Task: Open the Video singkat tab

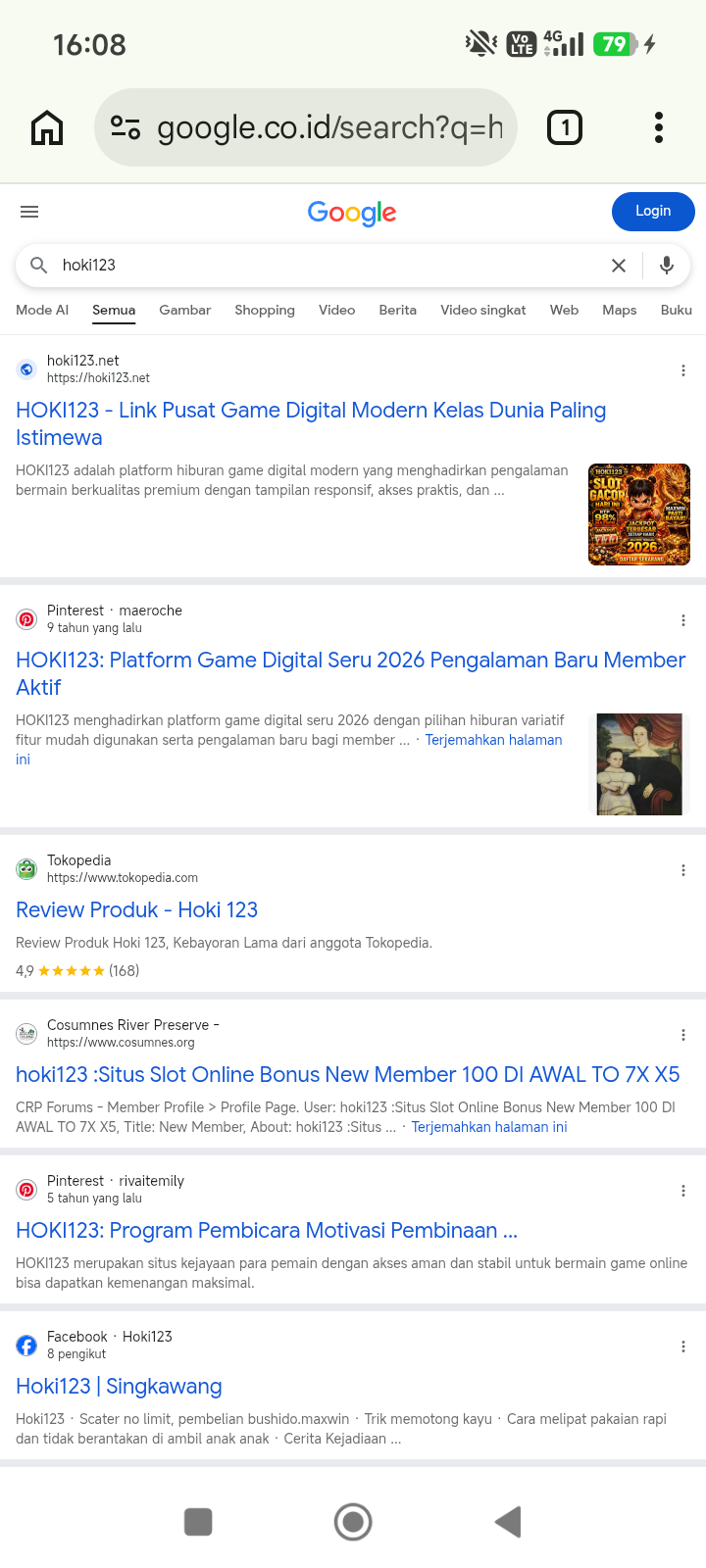Action: 483,310
